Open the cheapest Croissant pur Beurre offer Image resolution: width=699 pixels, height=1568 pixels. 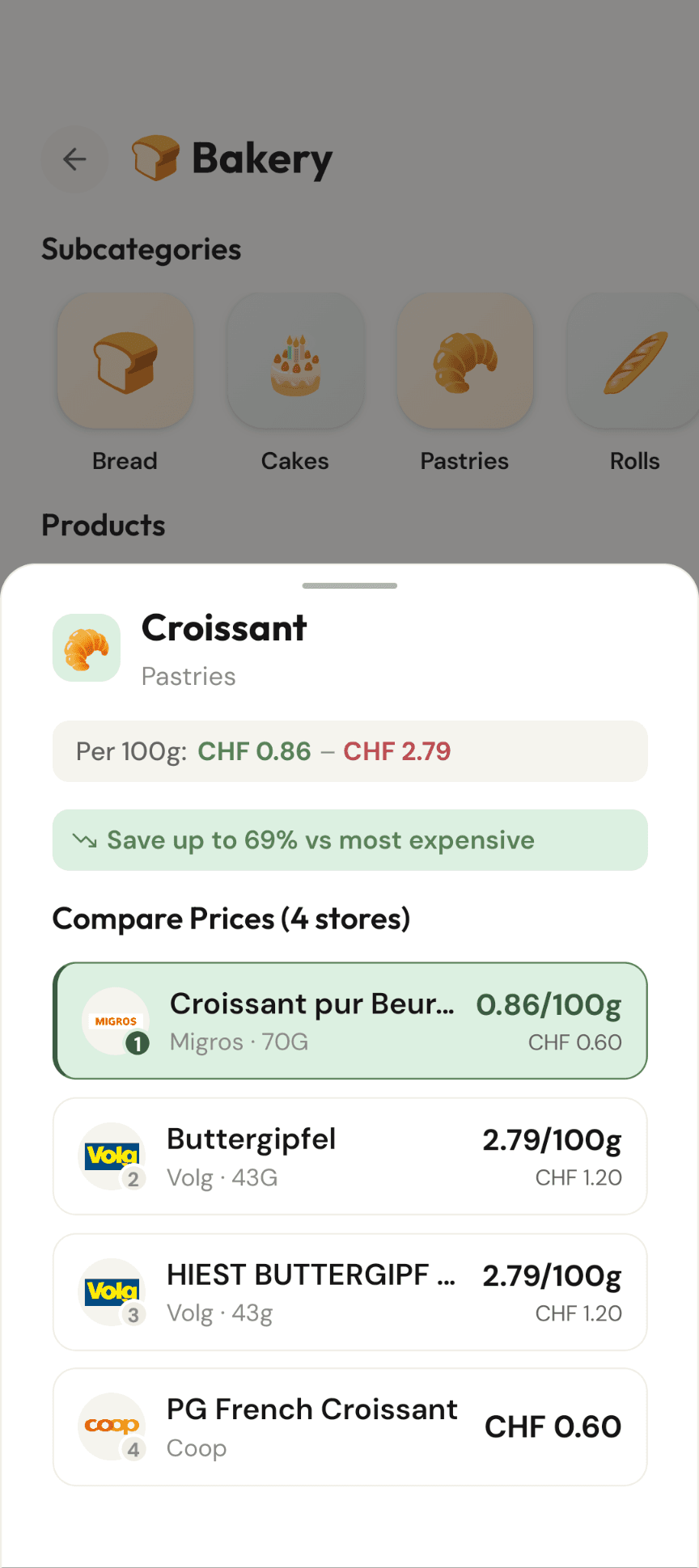(349, 1021)
